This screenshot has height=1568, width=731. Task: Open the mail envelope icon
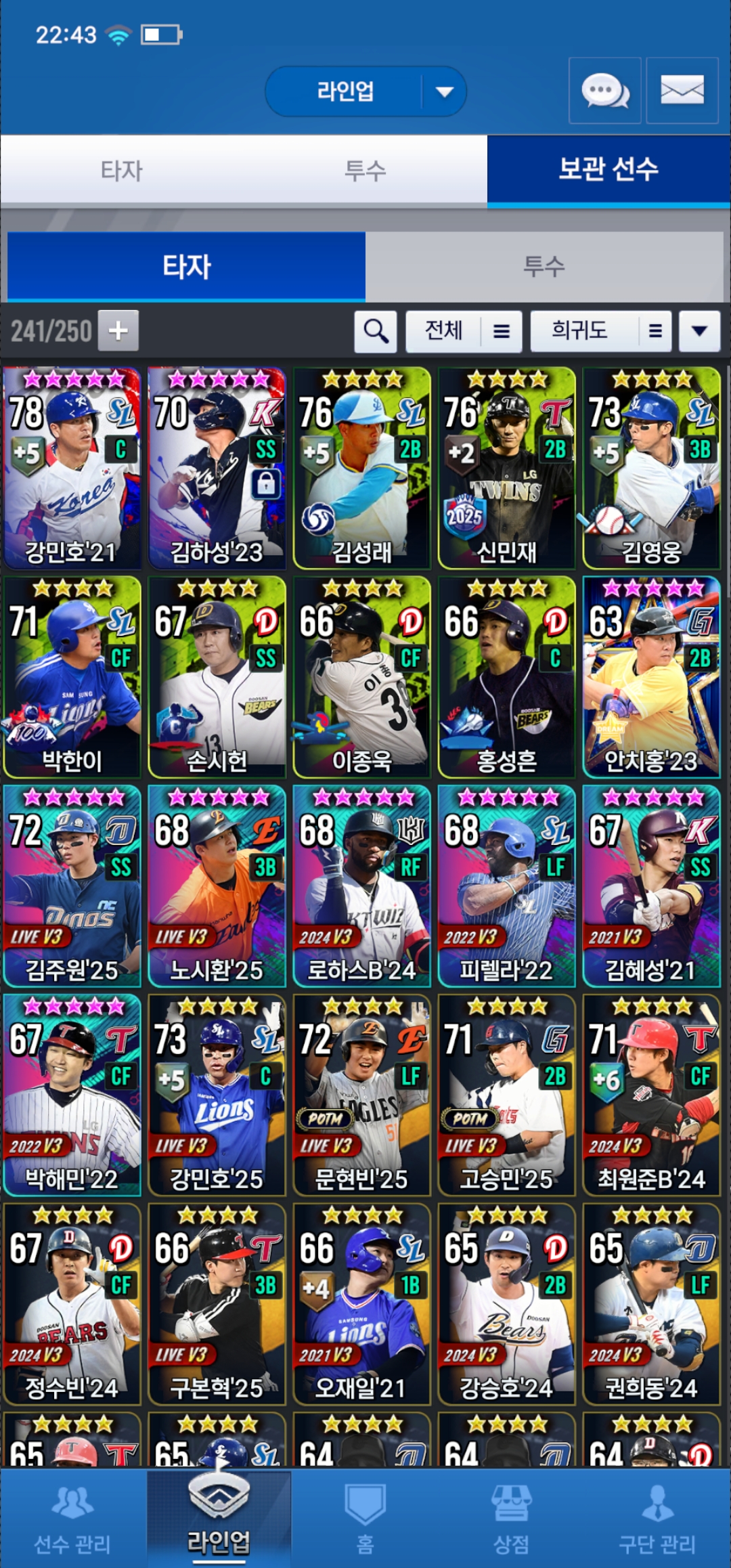(x=682, y=91)
